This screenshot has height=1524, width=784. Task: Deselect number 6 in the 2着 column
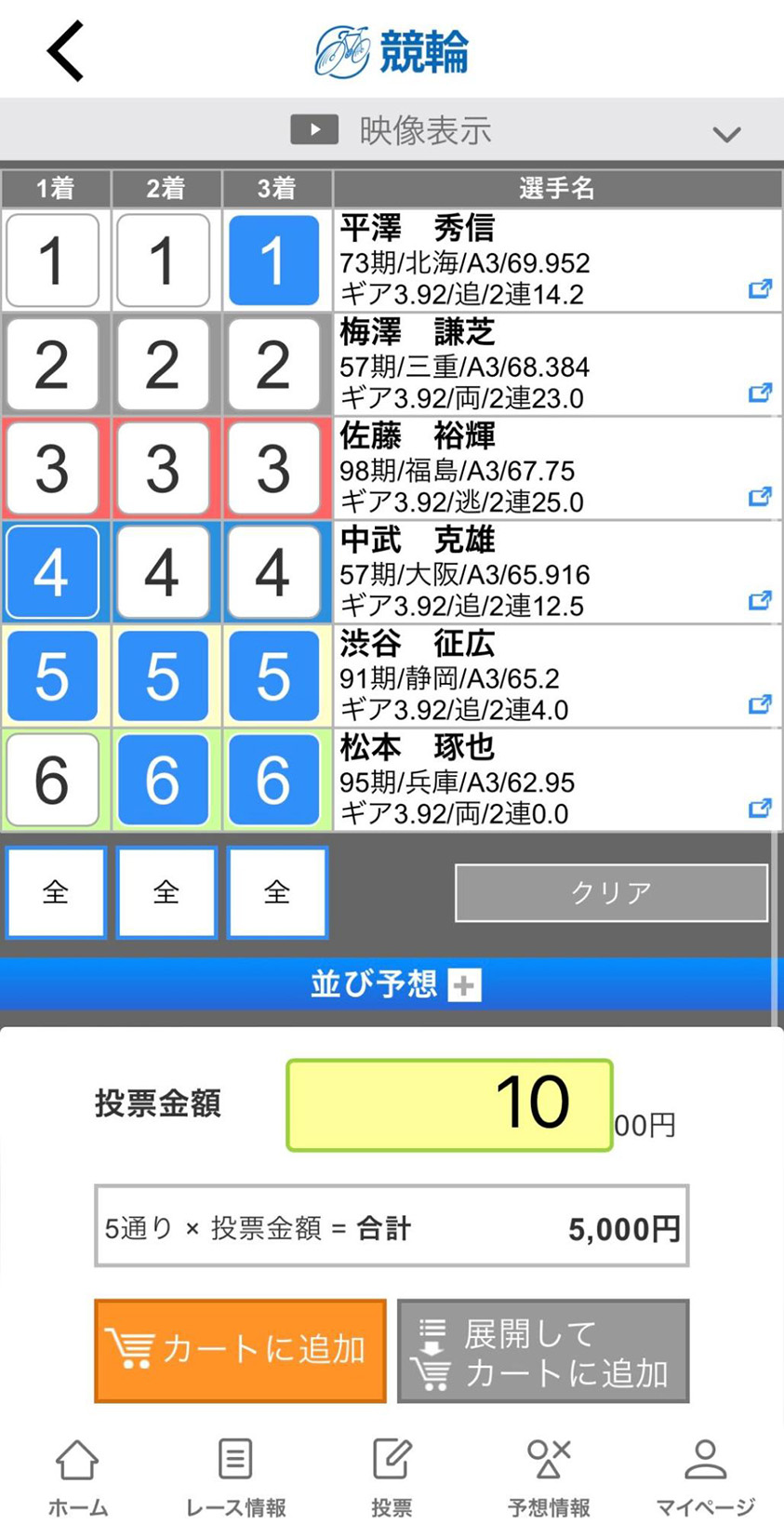pyautogui.click(x=163, y=780)
